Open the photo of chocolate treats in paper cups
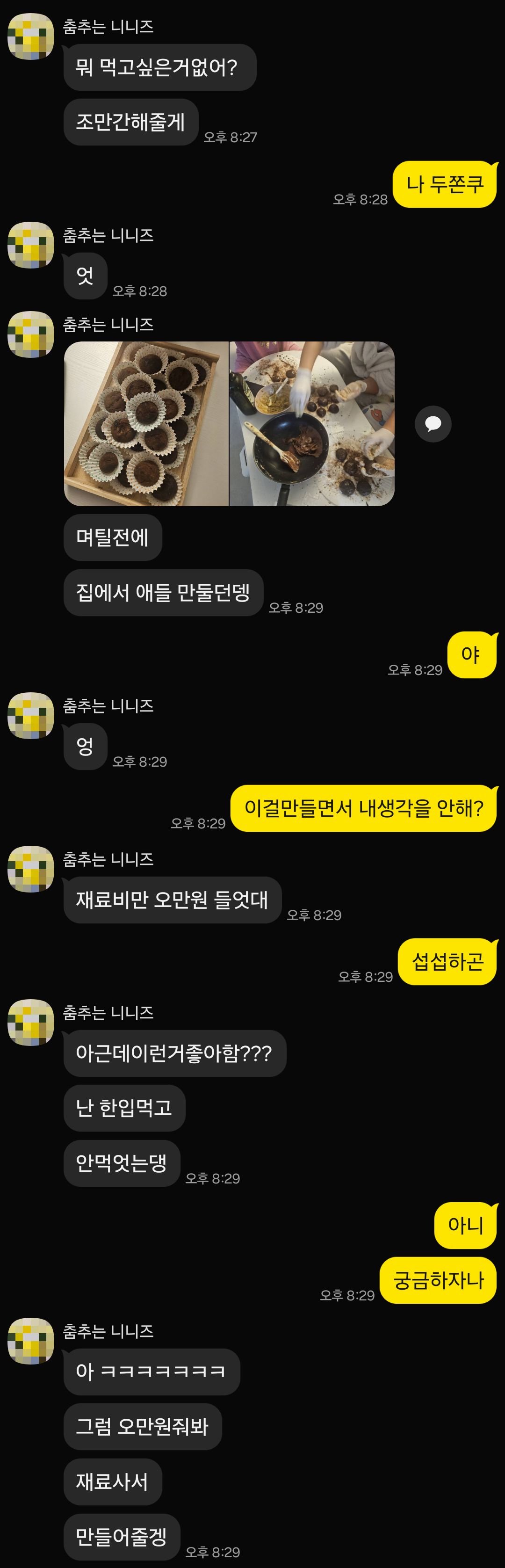This screenshot has height=1568, width=505. click(x=146, y=424)
